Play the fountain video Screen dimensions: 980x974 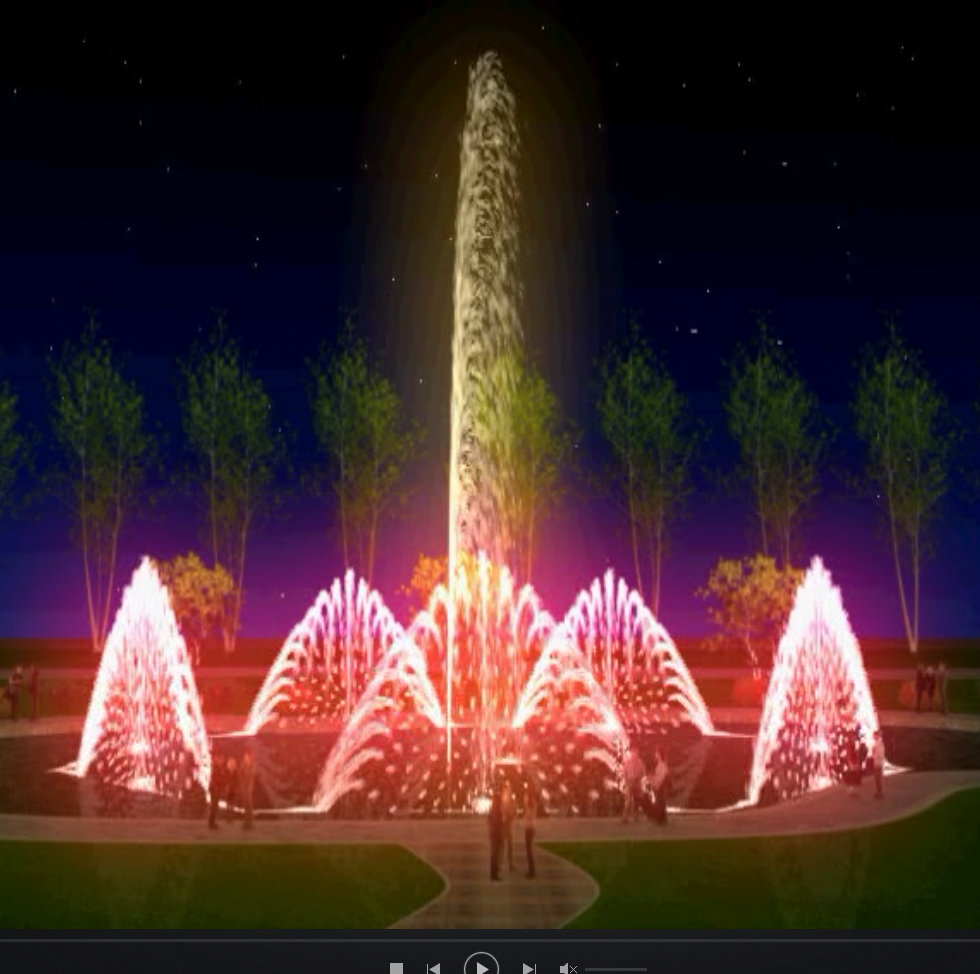481,966
